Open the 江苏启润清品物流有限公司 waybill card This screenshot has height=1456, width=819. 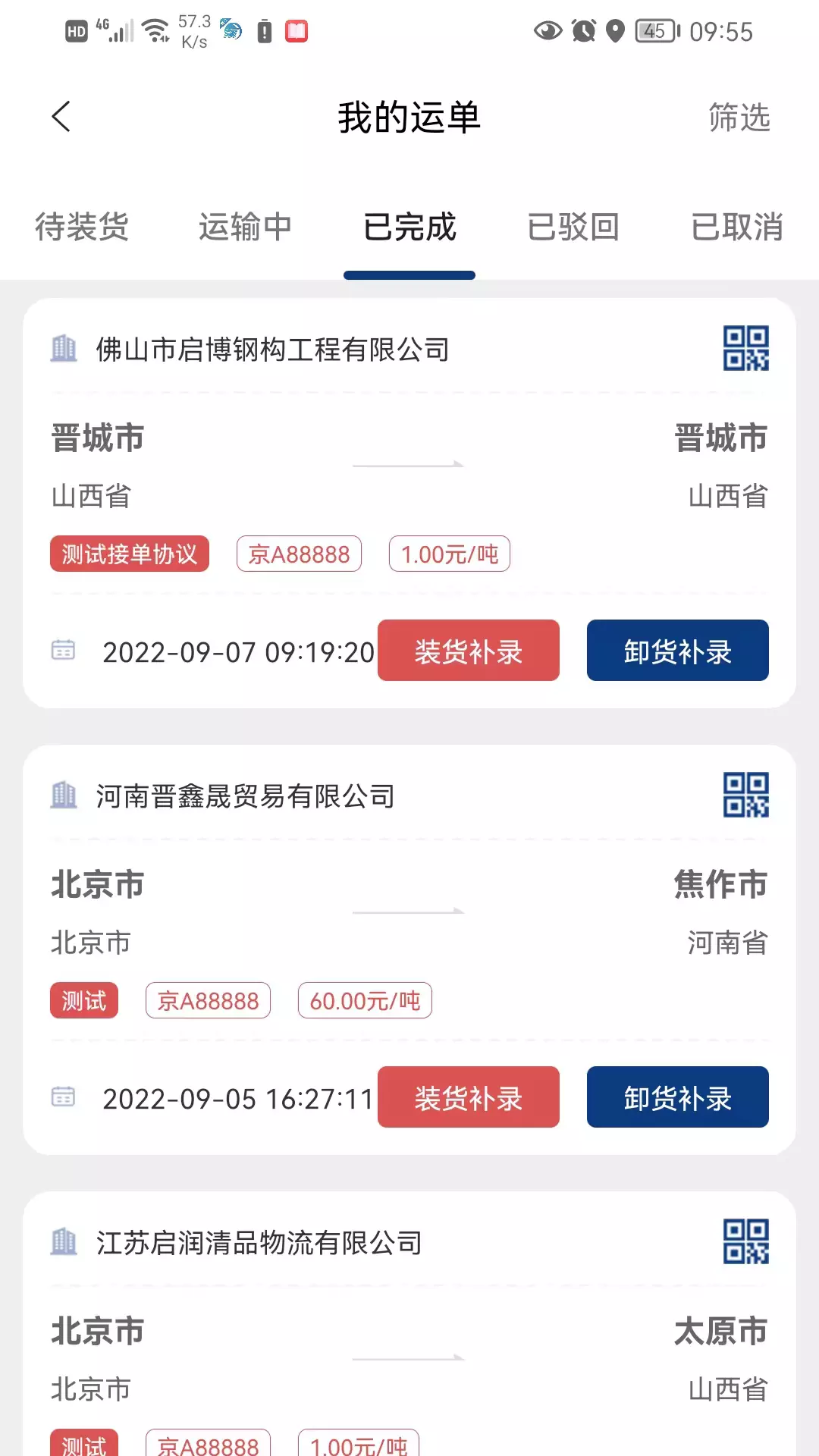tap(409, 1324)
